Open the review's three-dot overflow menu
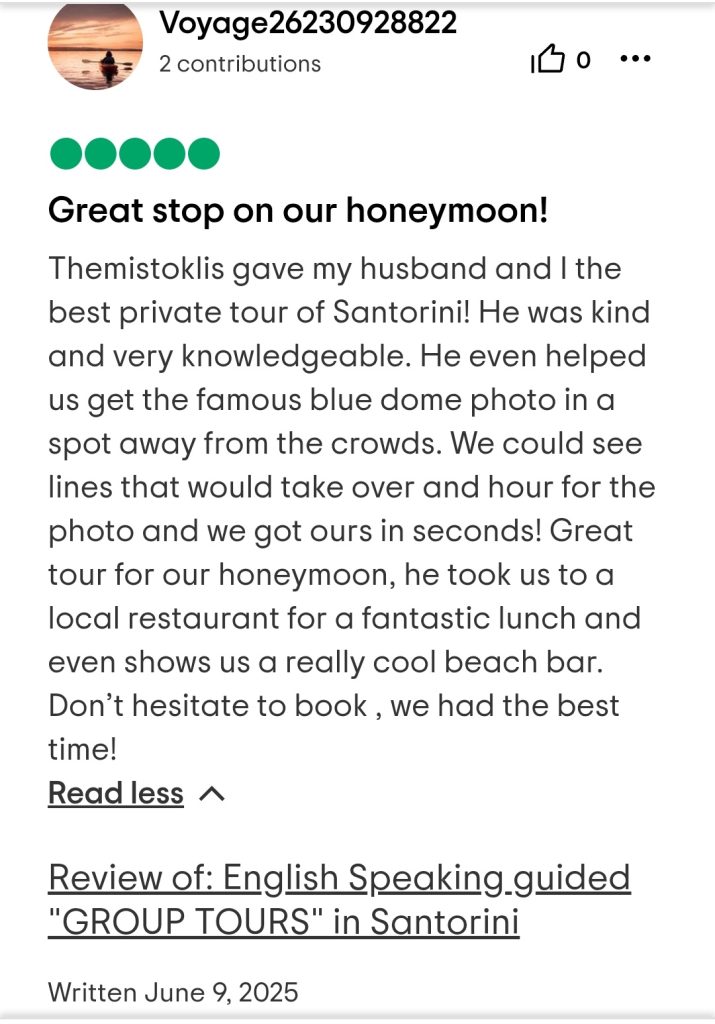Image resolution: width=715 pixels, height=1024 pixels. [x=635, y=59]
